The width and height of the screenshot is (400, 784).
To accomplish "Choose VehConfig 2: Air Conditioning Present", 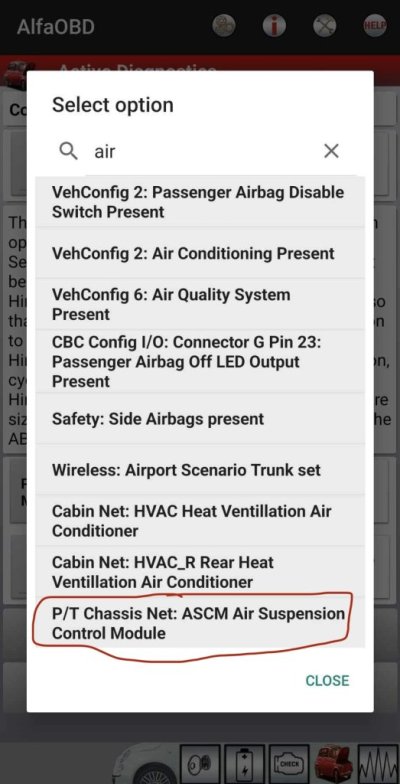I will coord(200,253).
